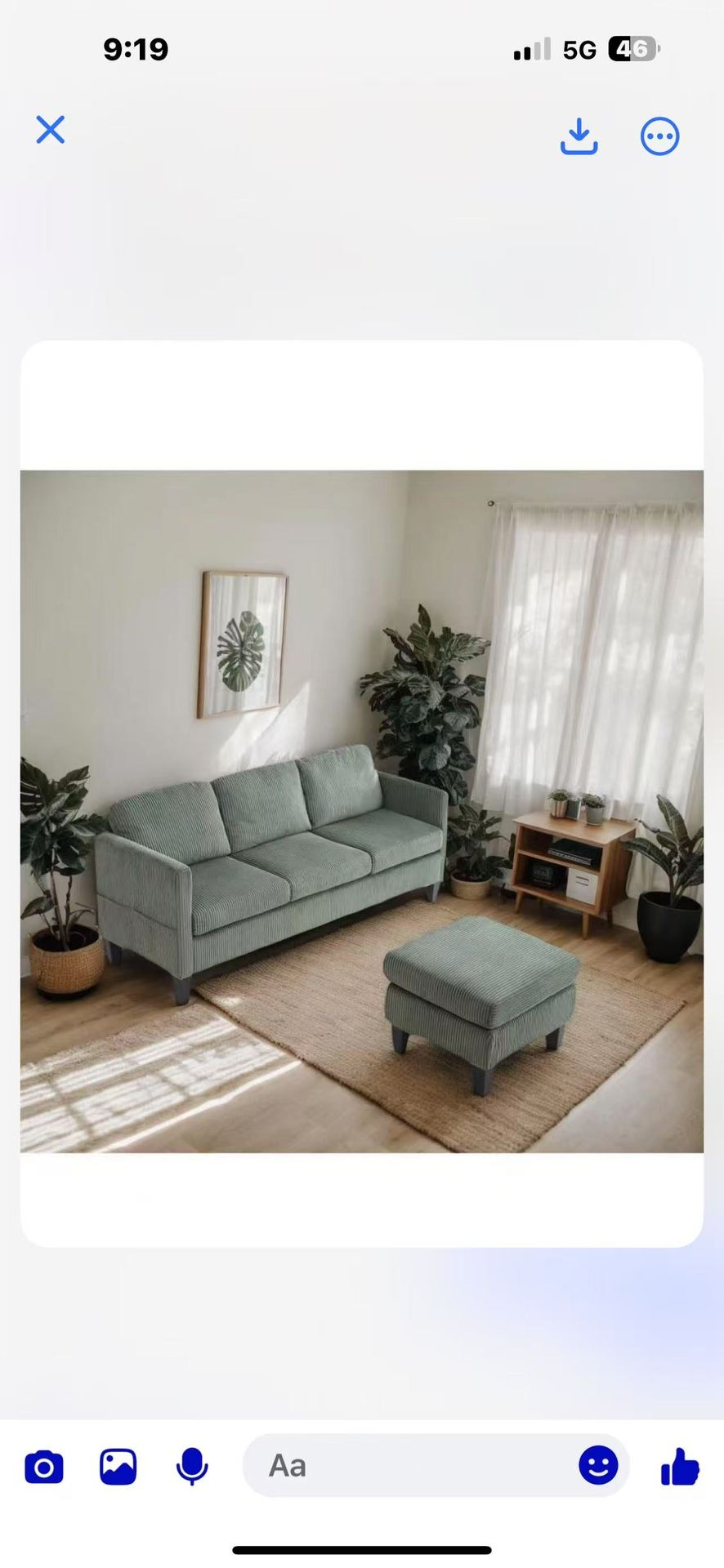724x1568 pixels.
Task: Download the sofa image
Action: click(x=579, y=136)
